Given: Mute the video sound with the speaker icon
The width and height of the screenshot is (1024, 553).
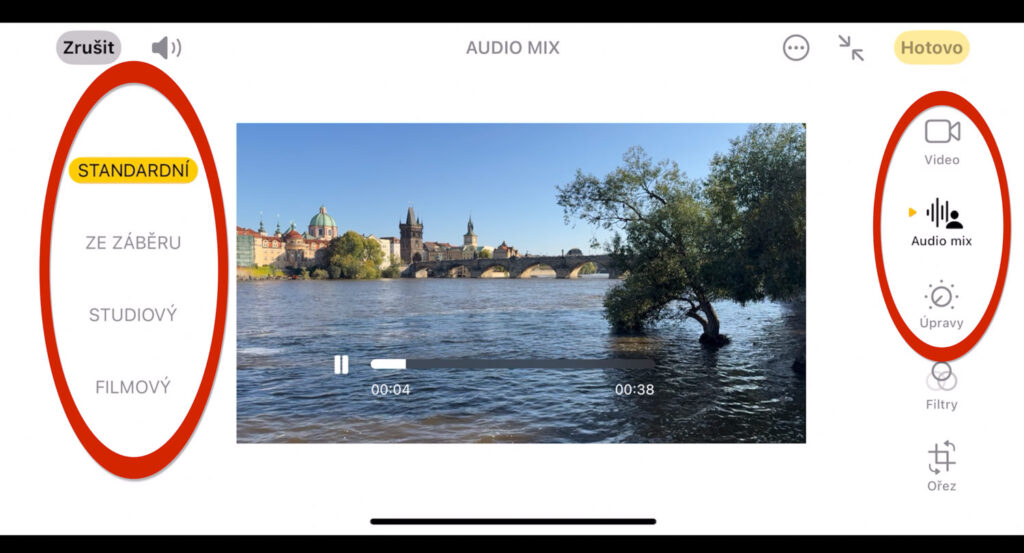Looking at the screenshot, I should [166, 48].
